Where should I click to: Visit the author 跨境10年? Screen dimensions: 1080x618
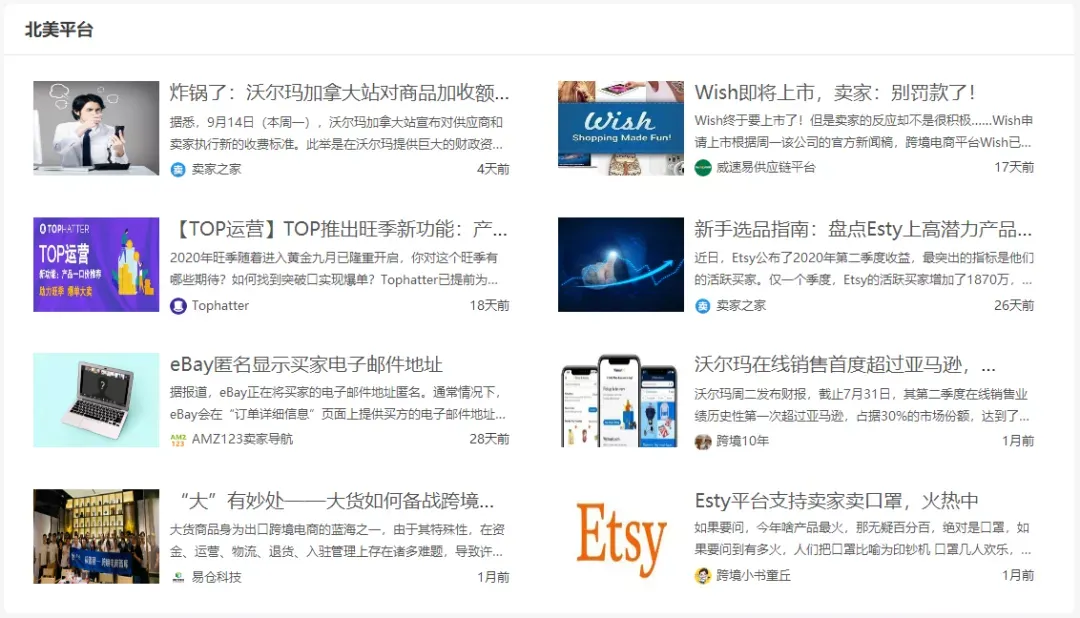742,441
